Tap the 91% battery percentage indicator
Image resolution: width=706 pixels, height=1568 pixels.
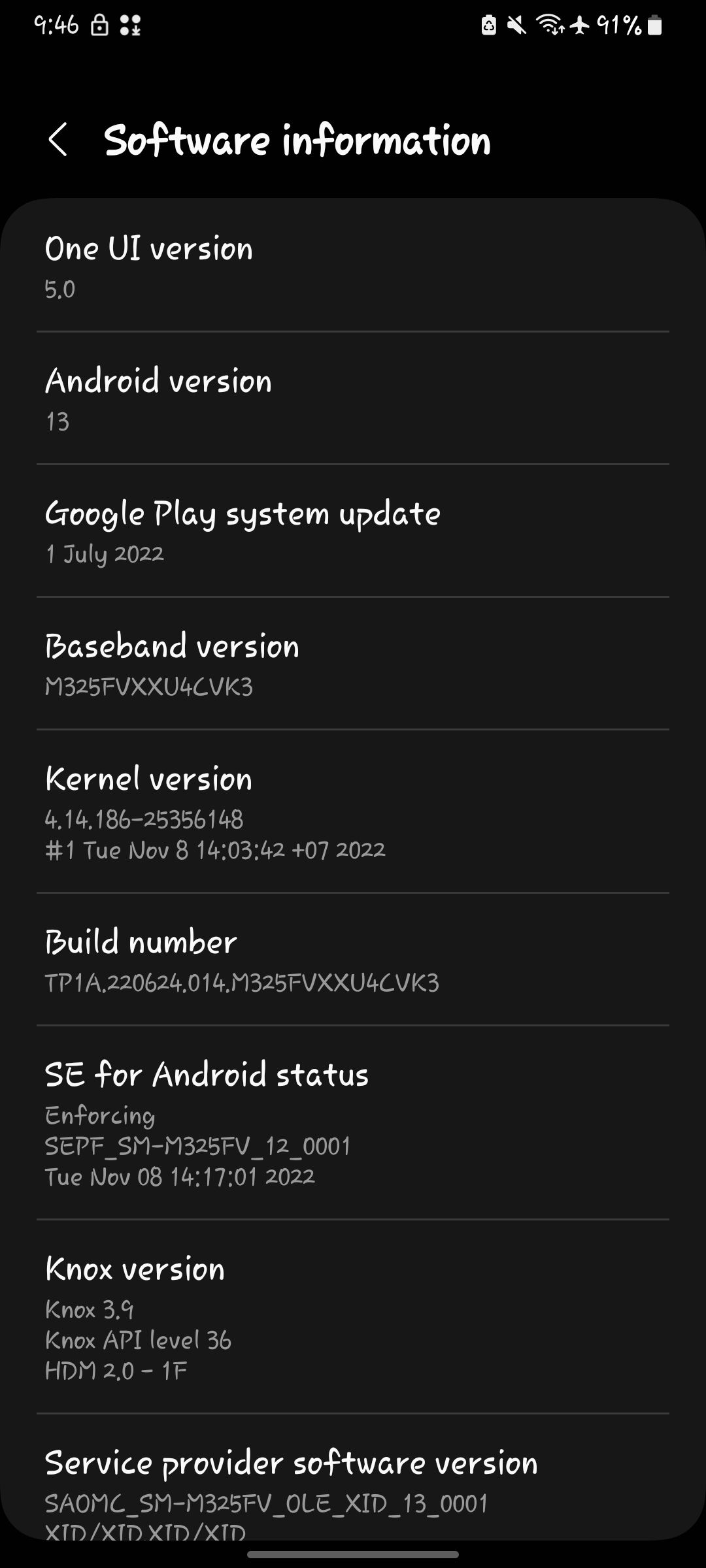pyautogui.click(x=618, y=26)
